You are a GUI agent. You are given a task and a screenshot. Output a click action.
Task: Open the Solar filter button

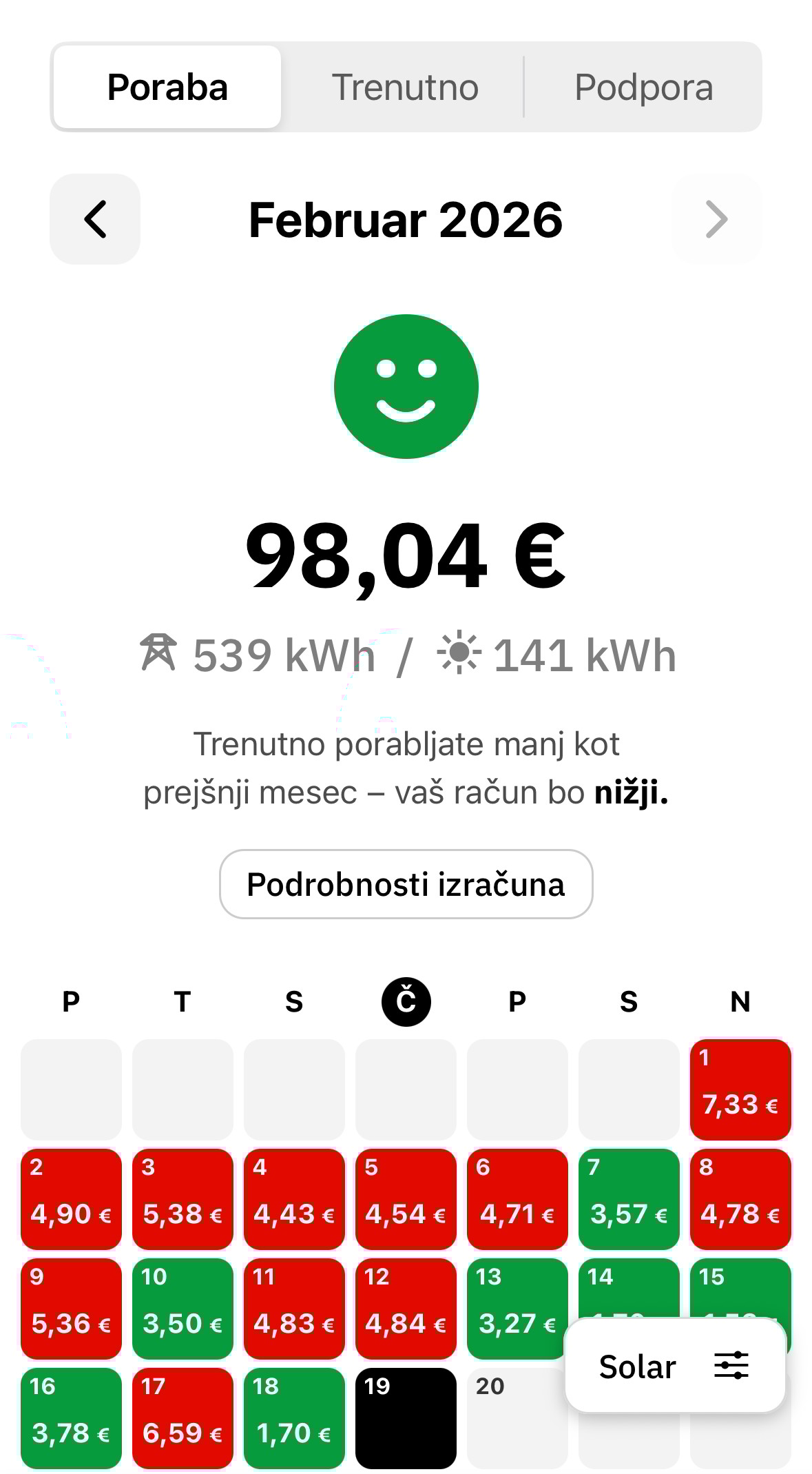[x=674, y=1365]
